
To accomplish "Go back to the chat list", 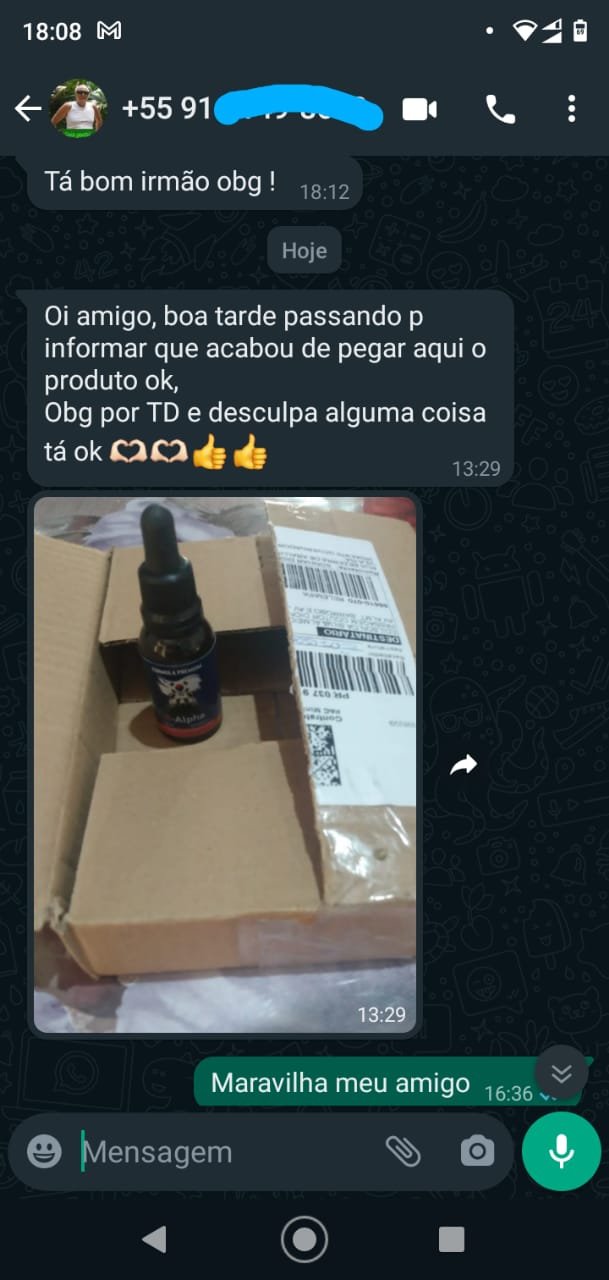I will [x=28, y=108].
